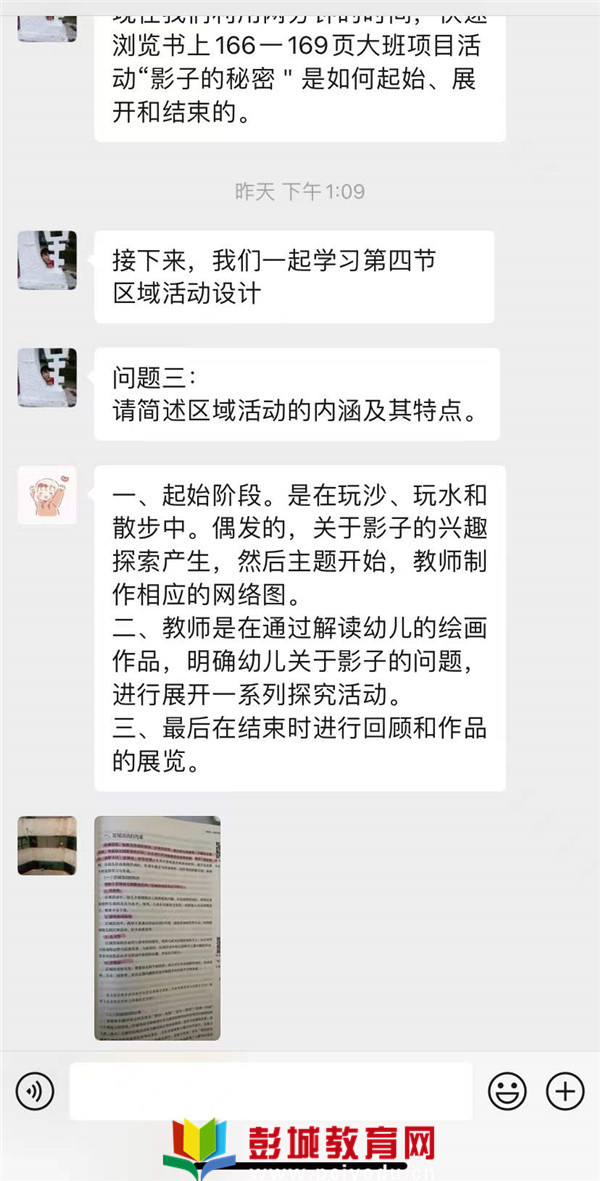The image size is (600, 1181).
Task: Open the emoji picker
Action: click(x=507, y=1090)
